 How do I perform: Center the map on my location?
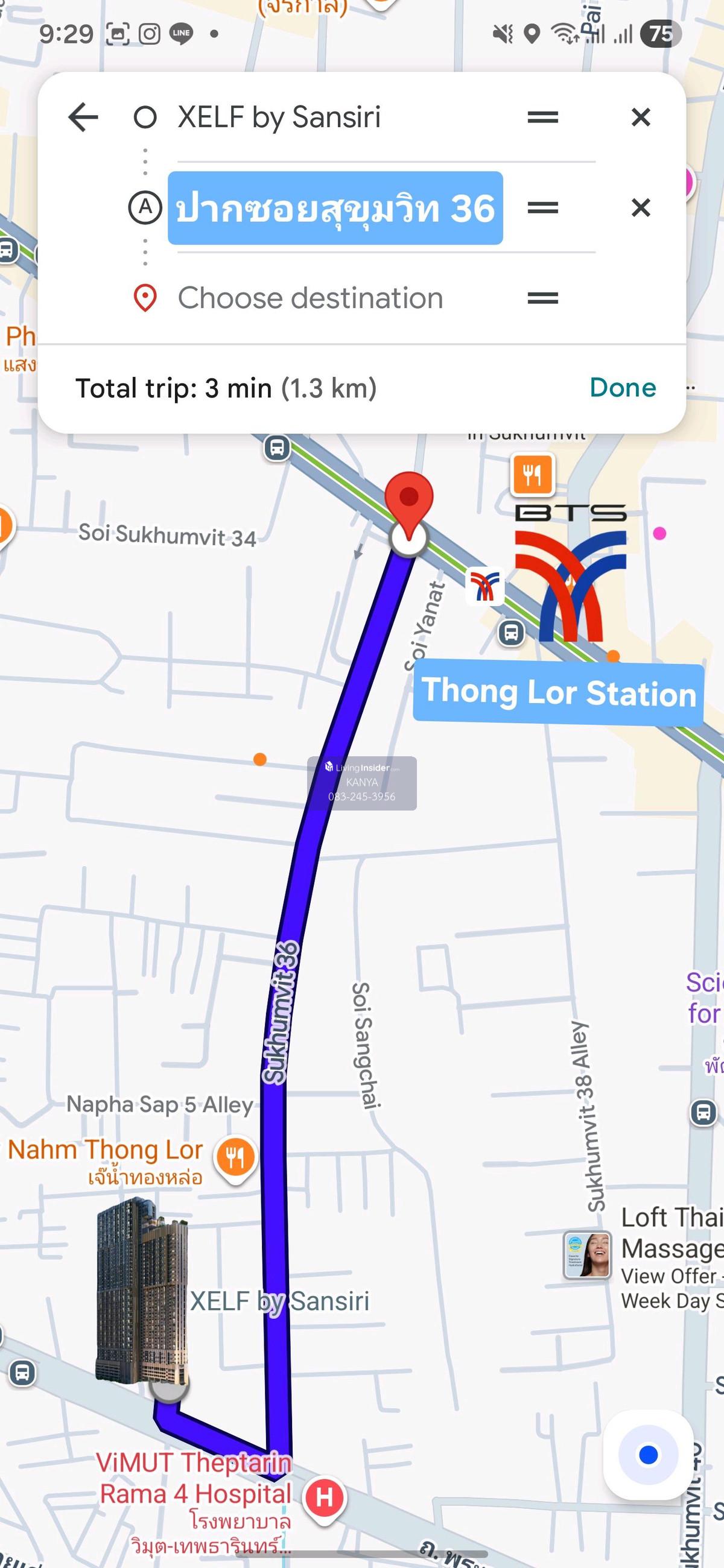pyautogui.click(x=648, y=1455)
